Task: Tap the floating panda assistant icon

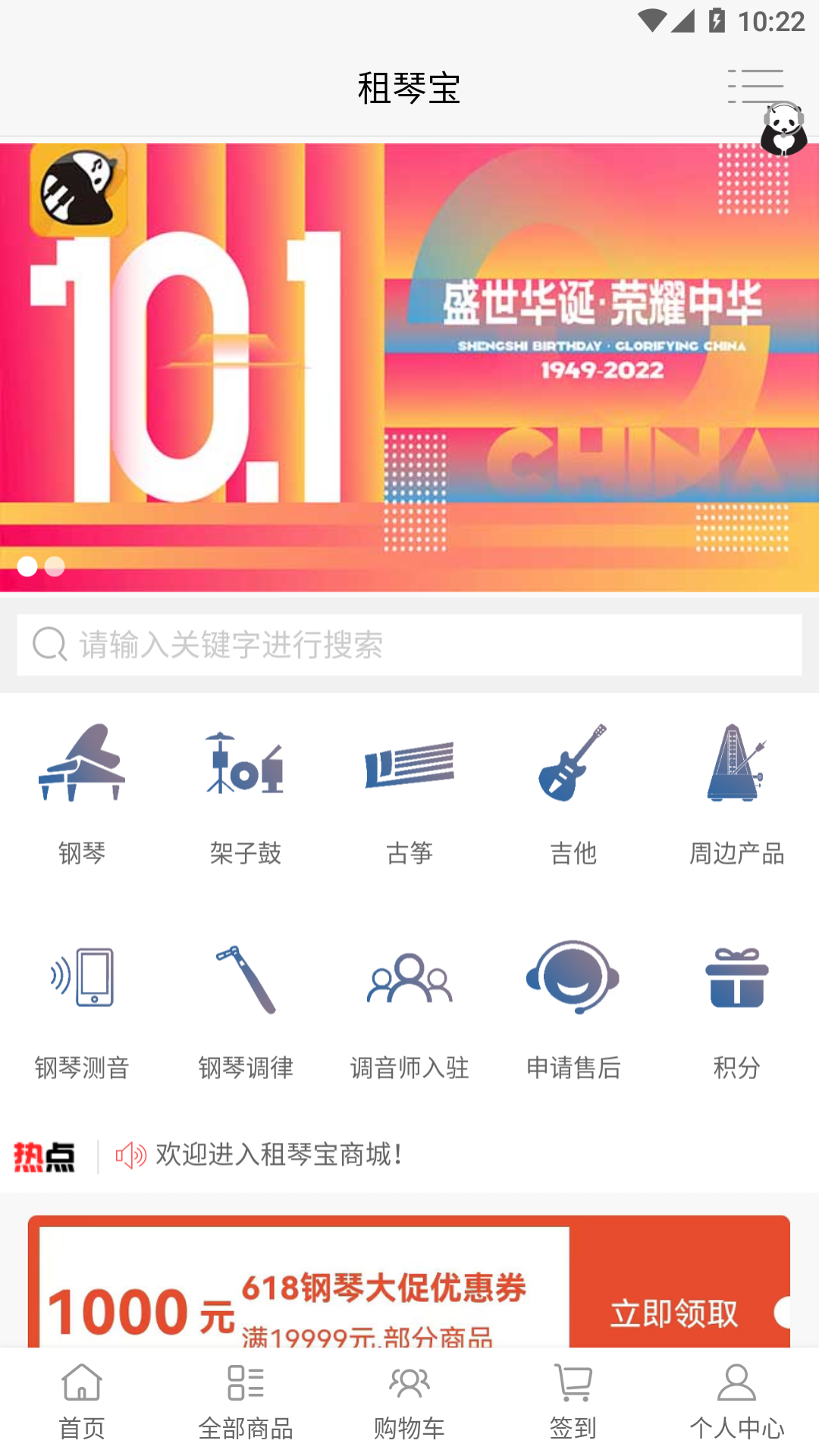Action: pos(784,130)
